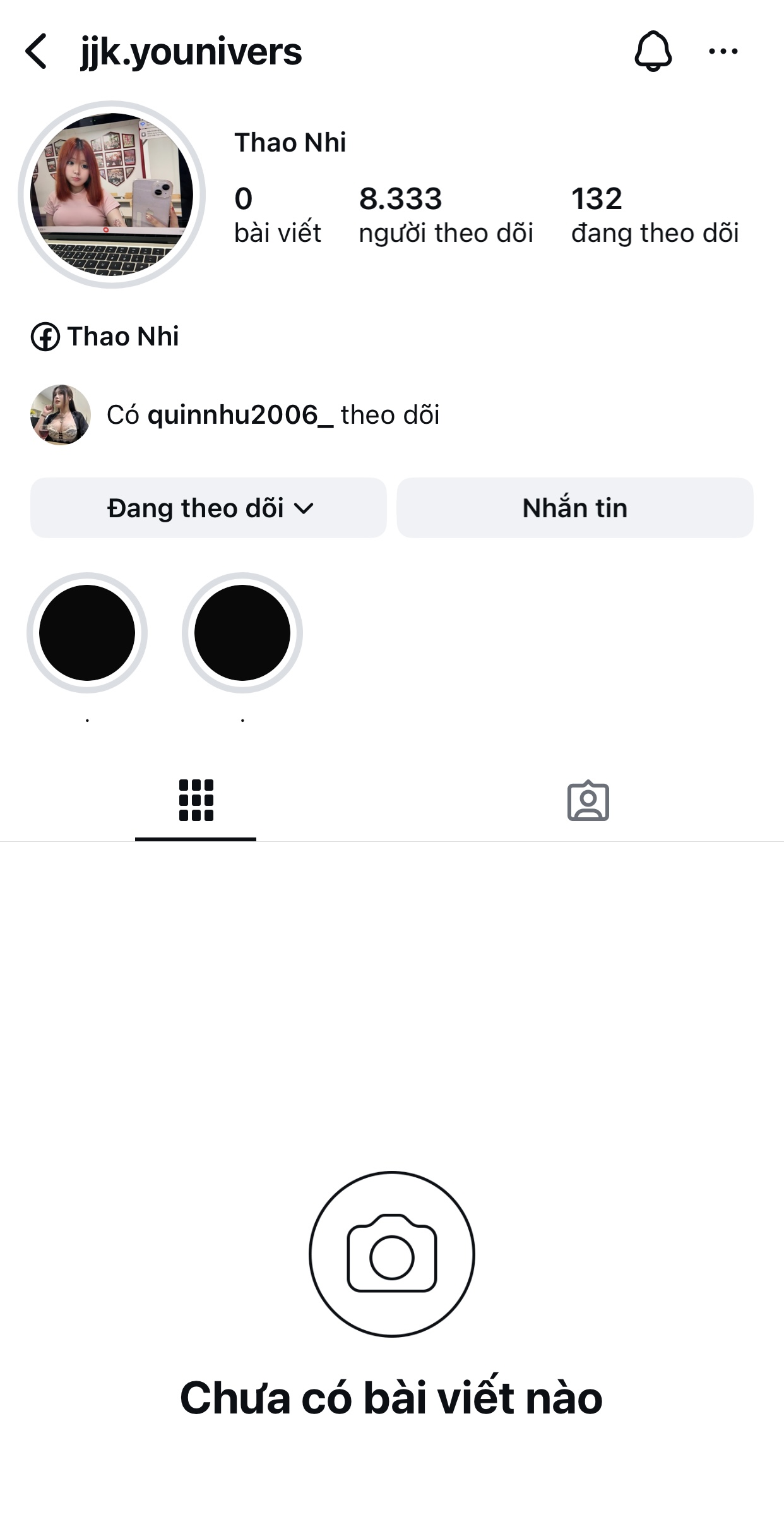This screenshot has width=784, height=1524.
Task: Open mutual follower quinnhu2006_
Action: pyautogui.click(x=240, y=415)
